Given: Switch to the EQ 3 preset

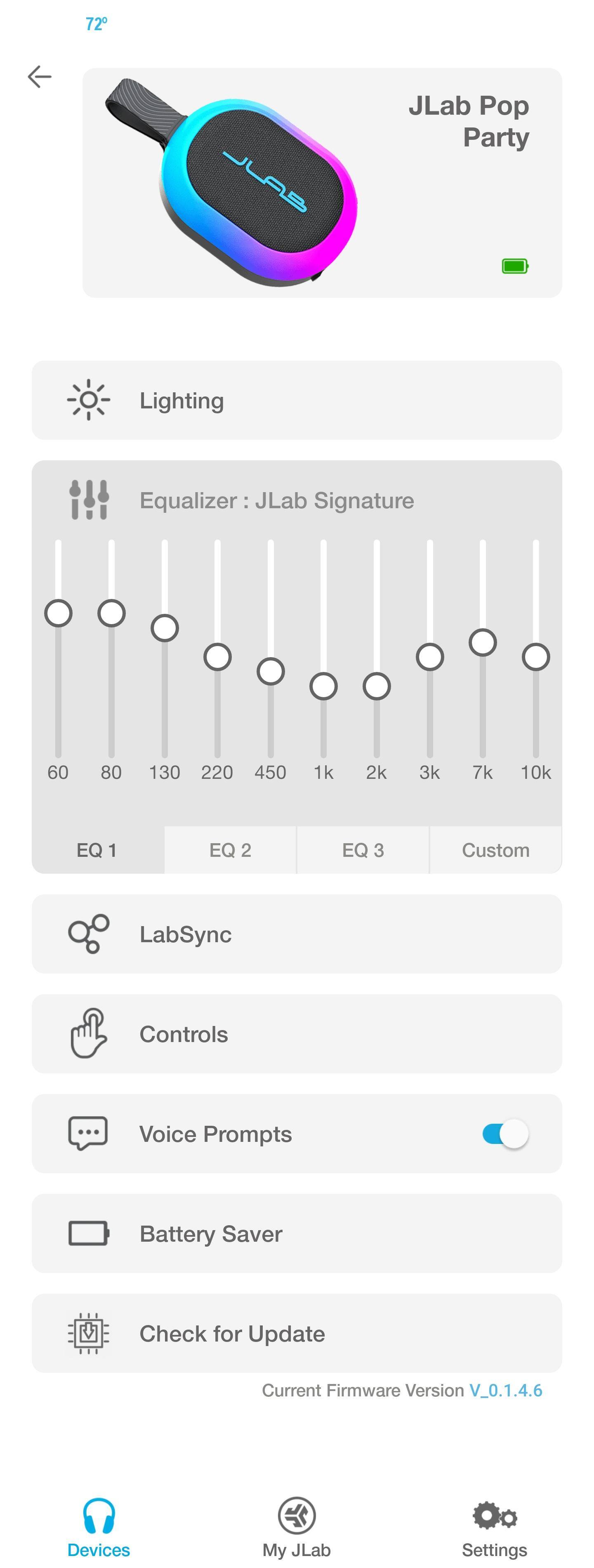Looking at the screenshot, I should click(363, 850).
